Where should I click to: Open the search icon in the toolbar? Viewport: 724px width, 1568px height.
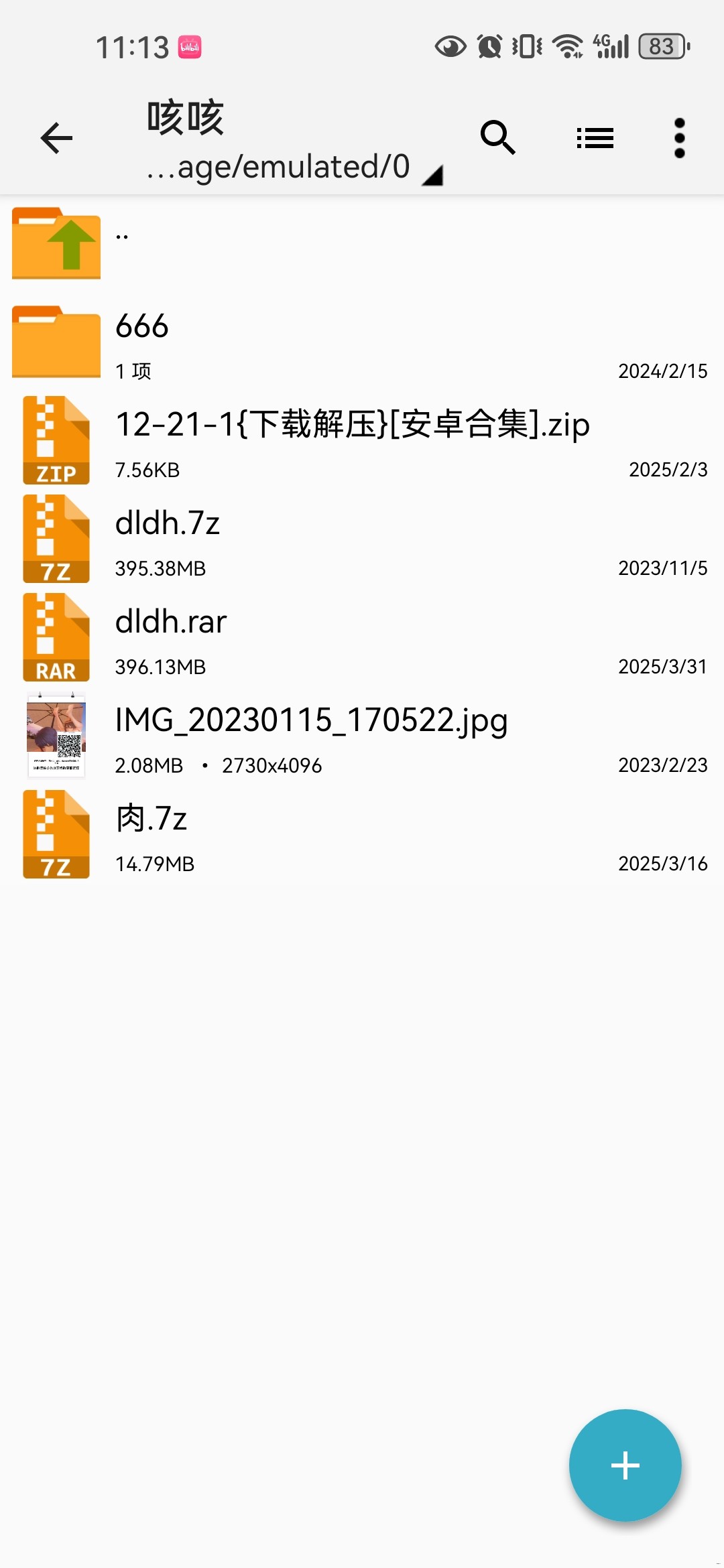pos(497,137)
